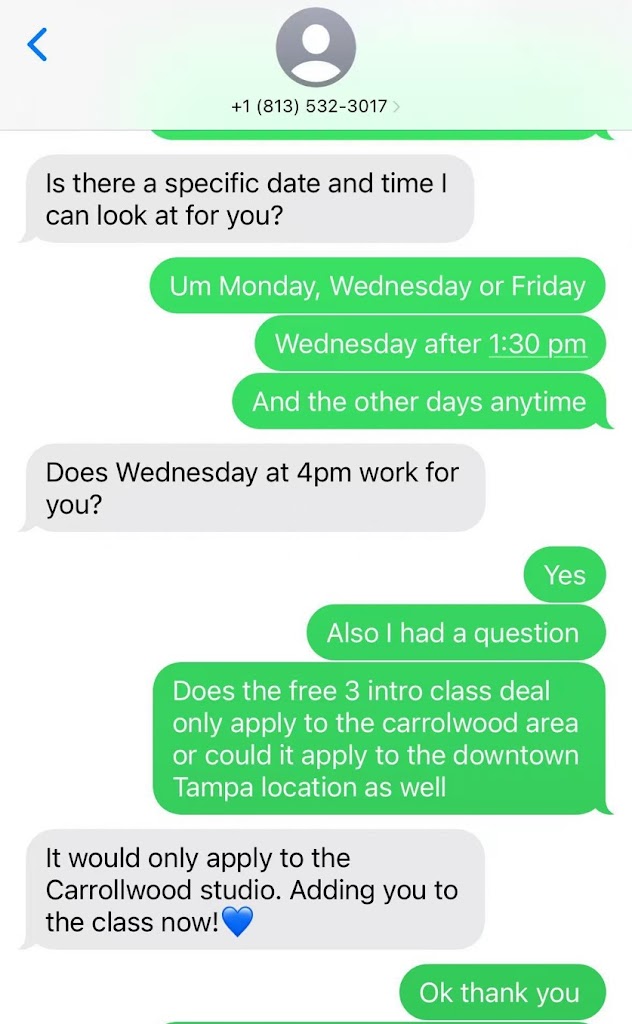Tap the underlined 1:30 pm time link
The height and width of the screenshot is (1024, 632).
[x=536, y=344]
